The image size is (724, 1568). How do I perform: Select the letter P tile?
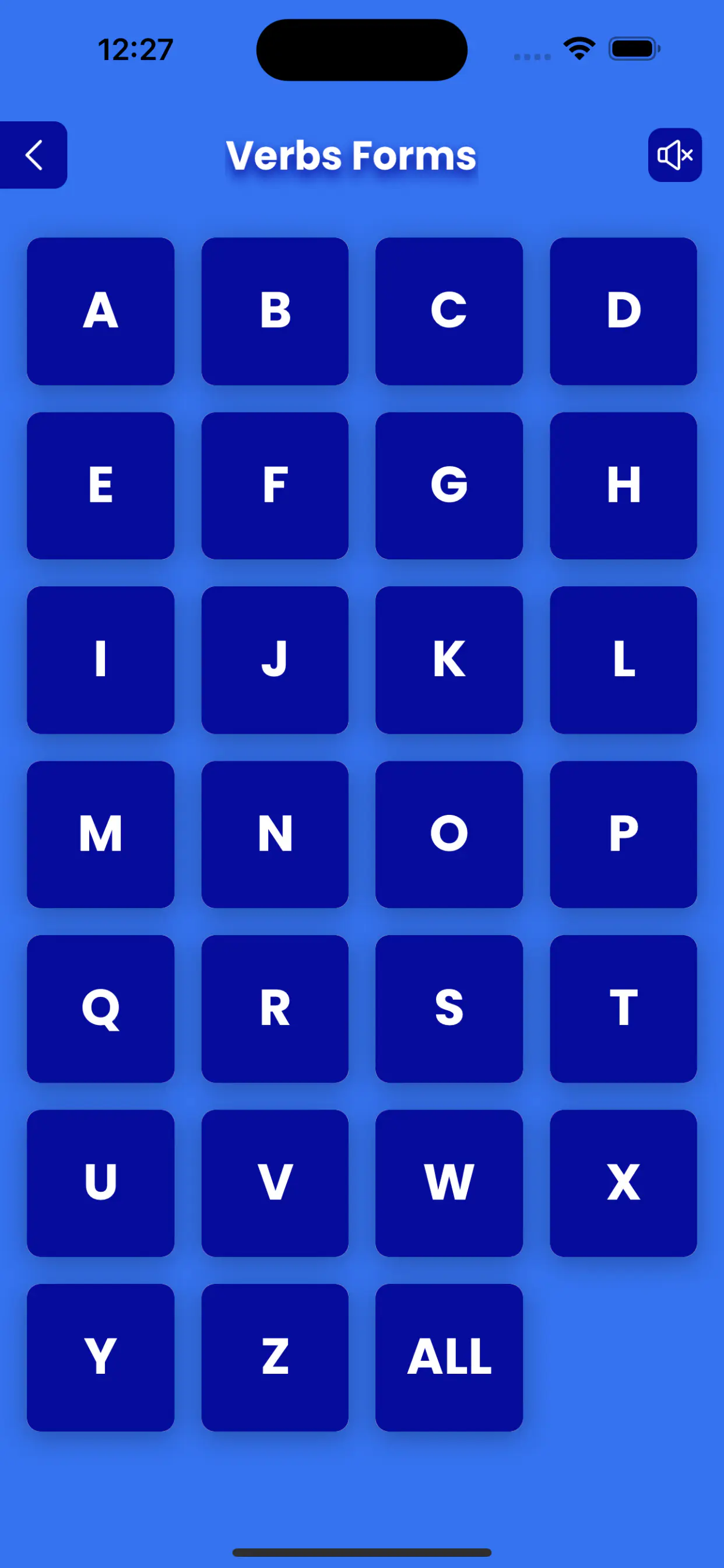[x=623, y=835]
